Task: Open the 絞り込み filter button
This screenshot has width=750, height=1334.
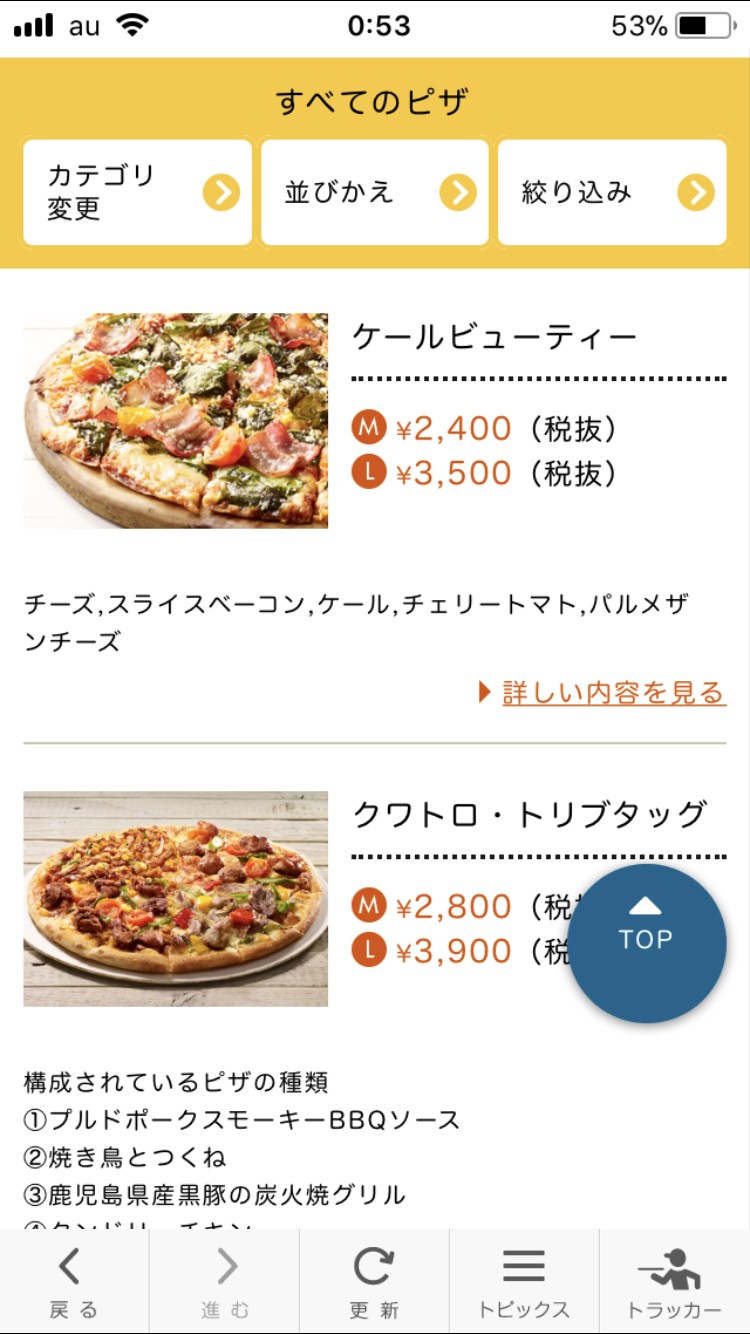Action: coord(611,192)
